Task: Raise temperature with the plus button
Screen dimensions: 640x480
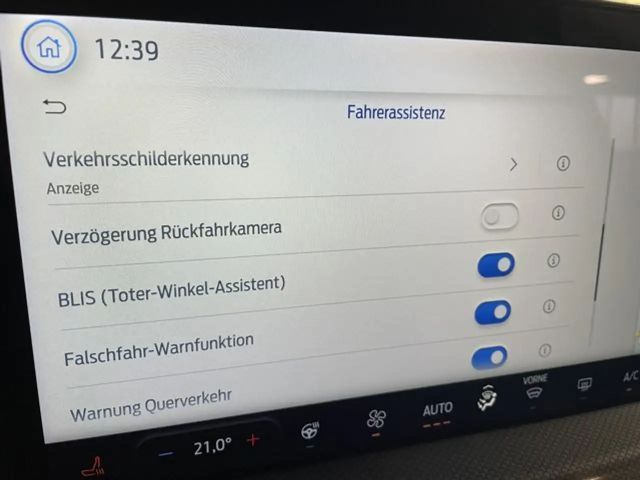Action: (253, 440)
